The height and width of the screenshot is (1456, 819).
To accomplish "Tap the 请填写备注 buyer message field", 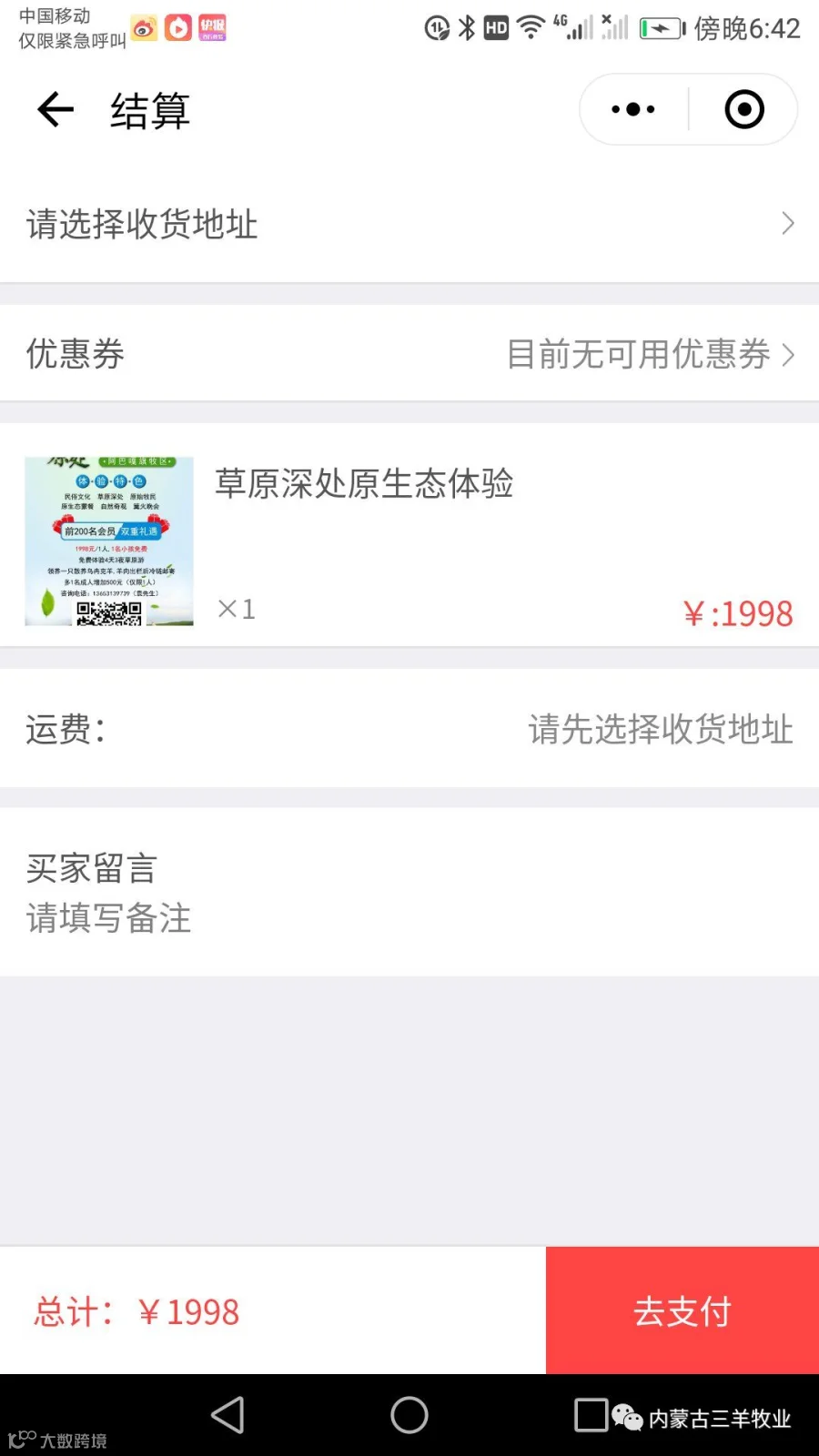I will pyautogui.click(x=109, y=918).
